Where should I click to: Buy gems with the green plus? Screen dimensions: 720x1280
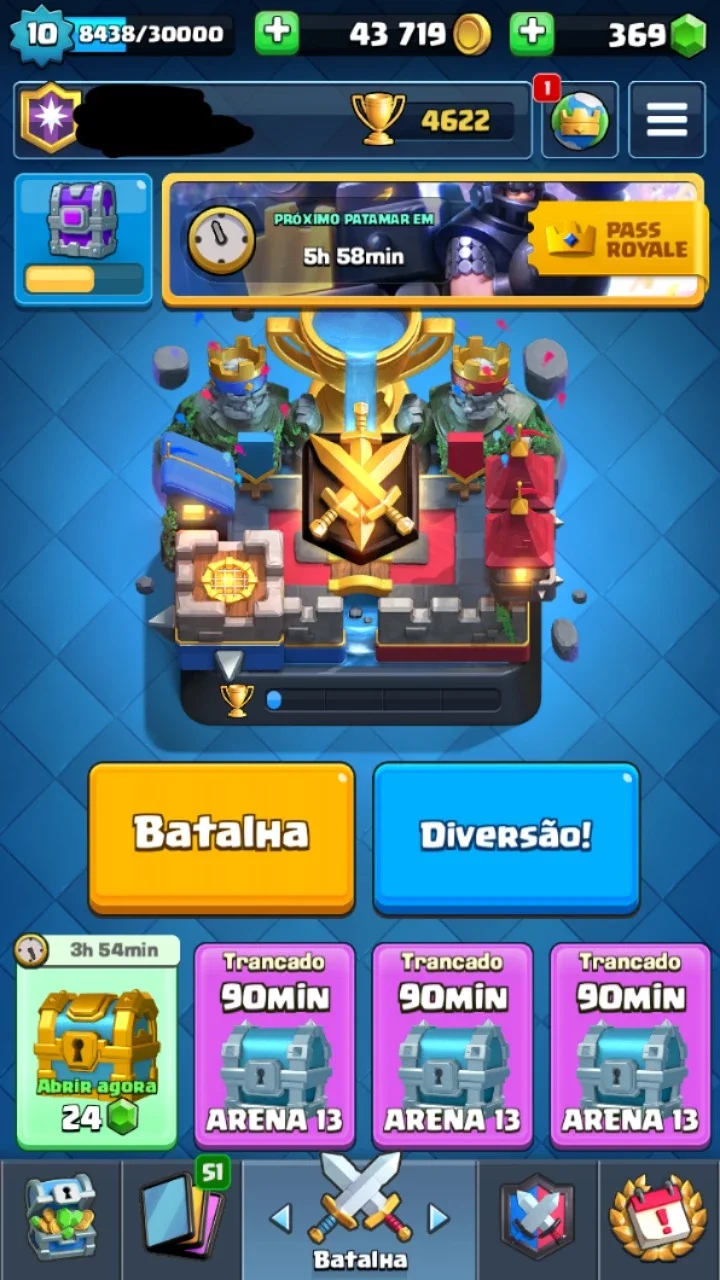pyautogui.click(x=532, y=34)
